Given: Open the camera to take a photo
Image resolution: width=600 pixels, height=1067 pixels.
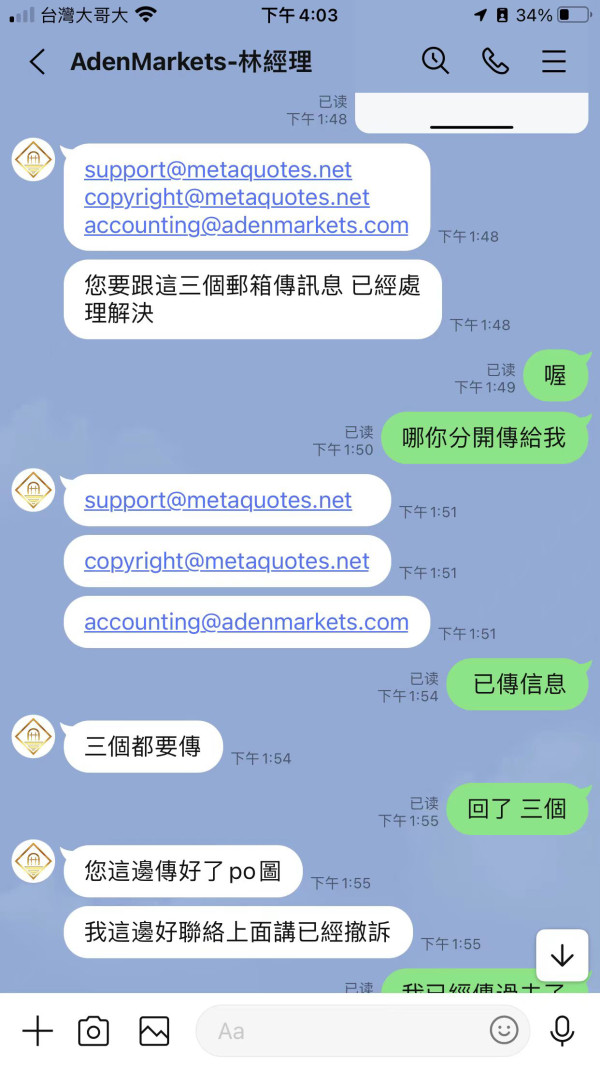Looking at the screenshot, I should tap(93, 1031).
